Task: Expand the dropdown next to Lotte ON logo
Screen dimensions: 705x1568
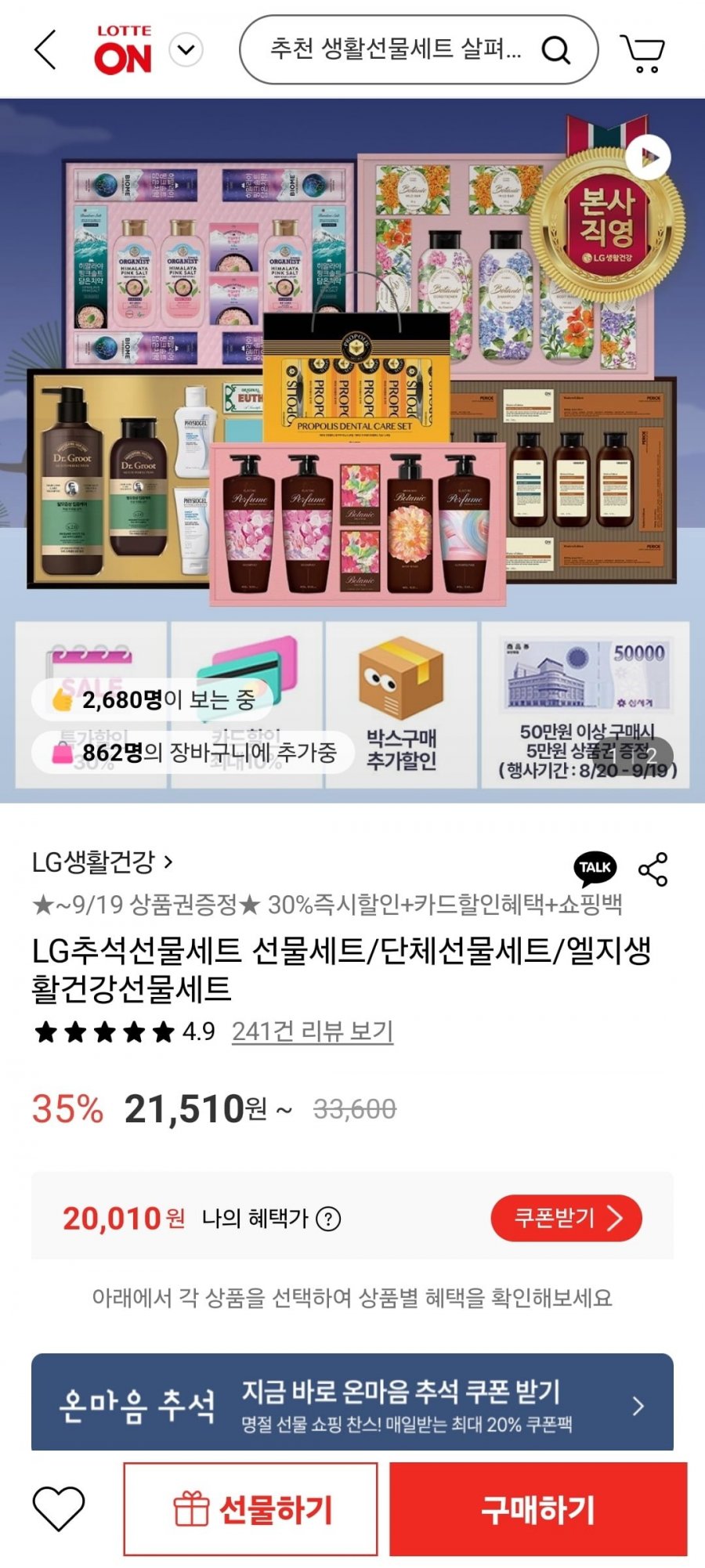Action: 186,51
